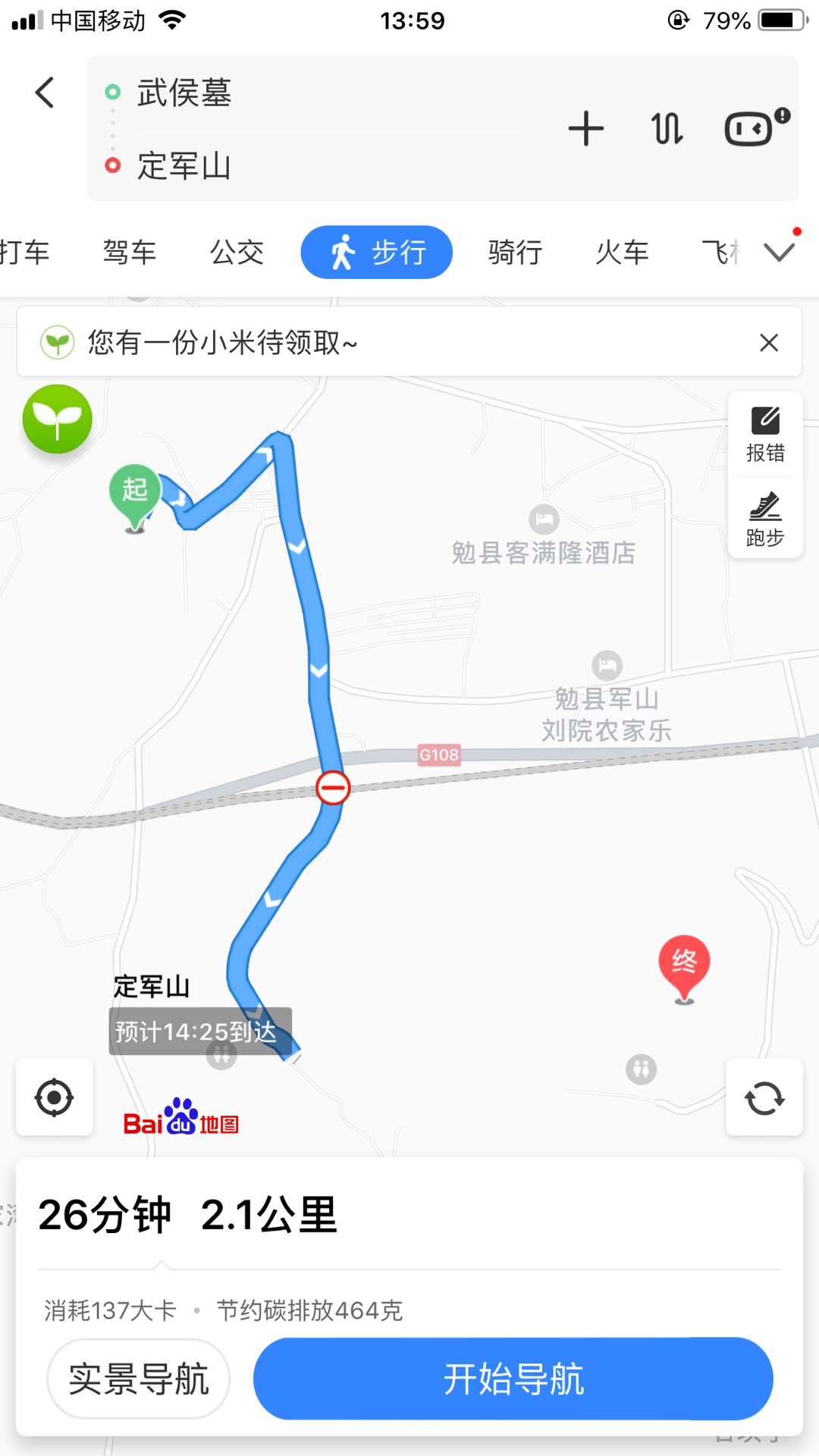Screen dimensions: 819x1456
Task: Go back using the top-left arrow
Action: tap(45, 93)
